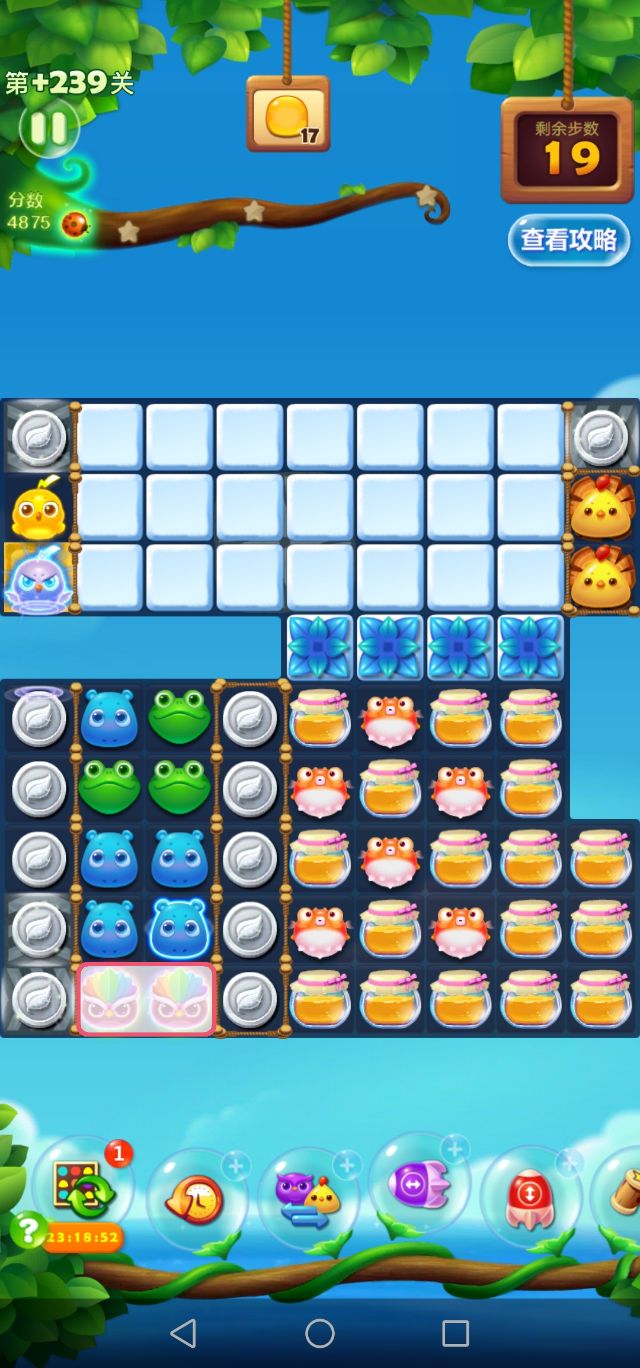Go back with system back button
Screen dimensions: 640x1368
pos(183,1332)
